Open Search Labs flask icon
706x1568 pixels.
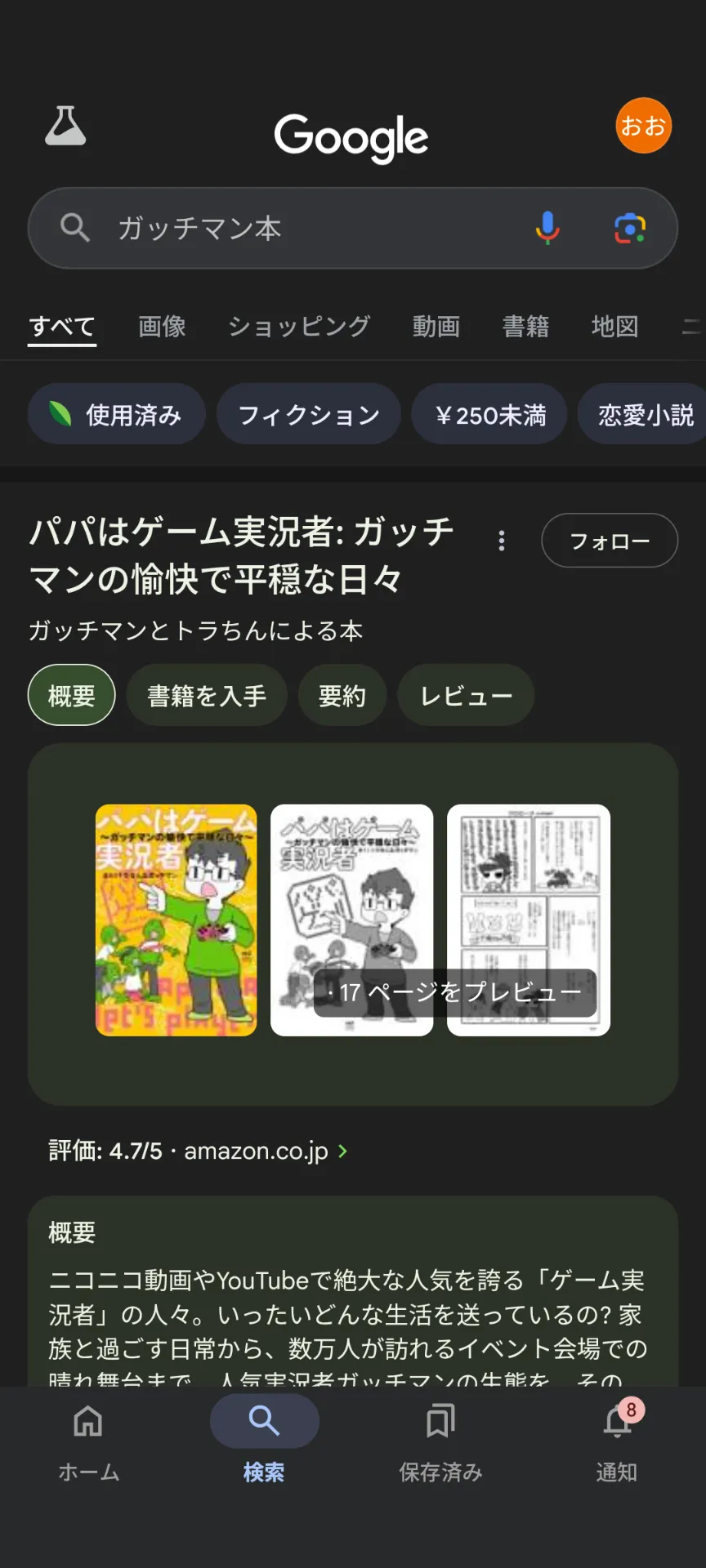click(65, 127)
